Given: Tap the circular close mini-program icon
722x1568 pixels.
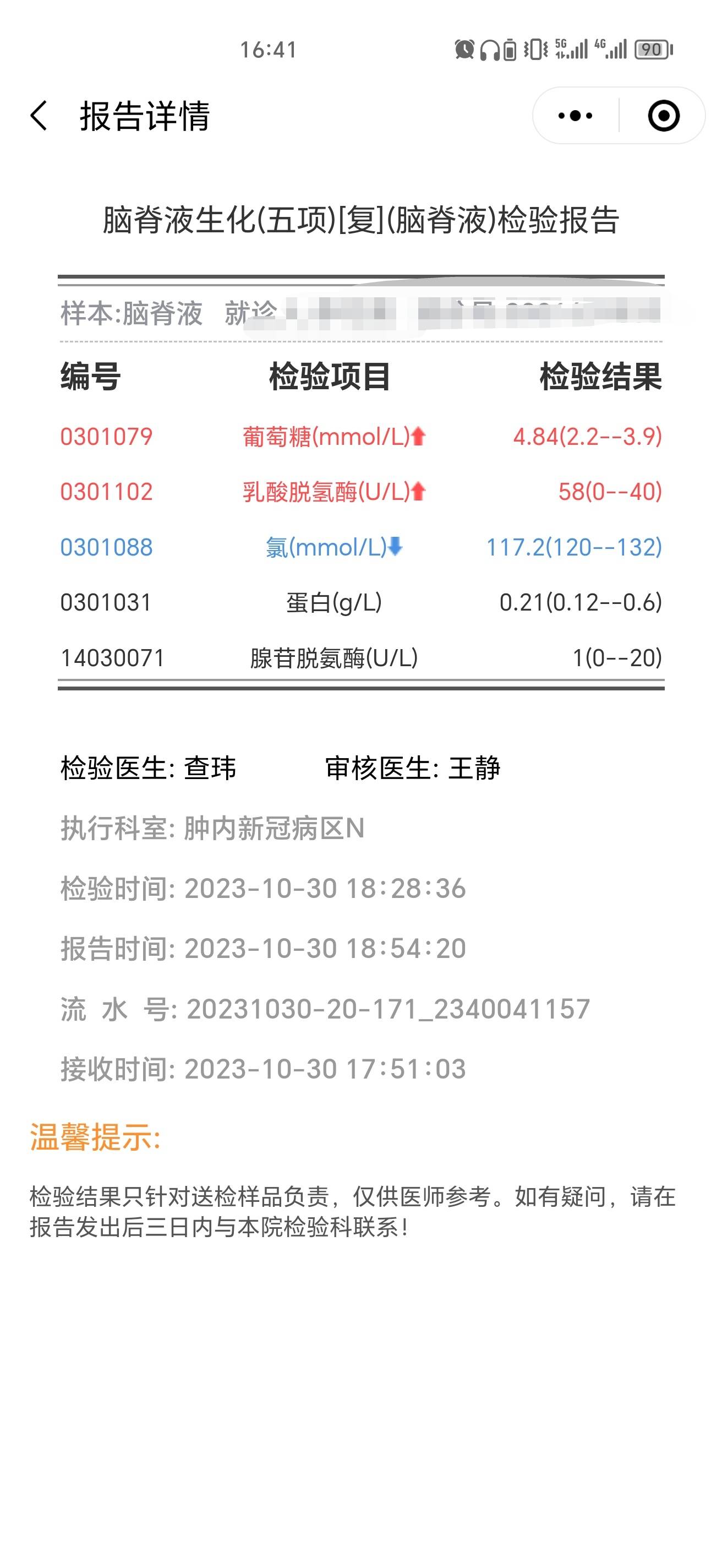Looking at the screenshot, I should coord(664,117).
